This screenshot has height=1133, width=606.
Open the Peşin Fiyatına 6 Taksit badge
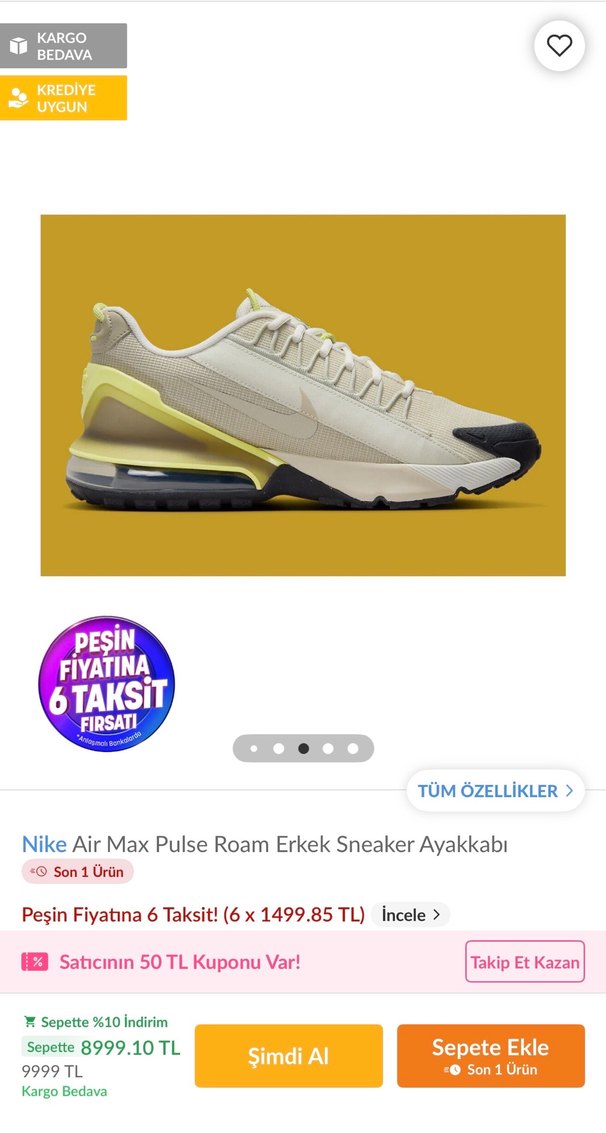pyautogui.click(x=107, y=684)
